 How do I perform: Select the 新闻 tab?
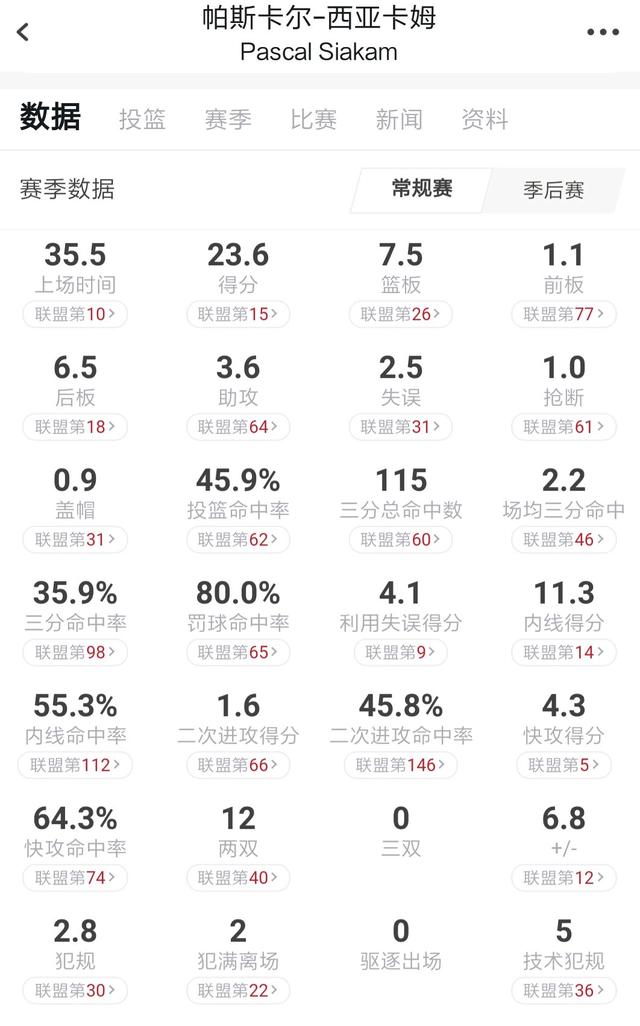tap(399, 119)
